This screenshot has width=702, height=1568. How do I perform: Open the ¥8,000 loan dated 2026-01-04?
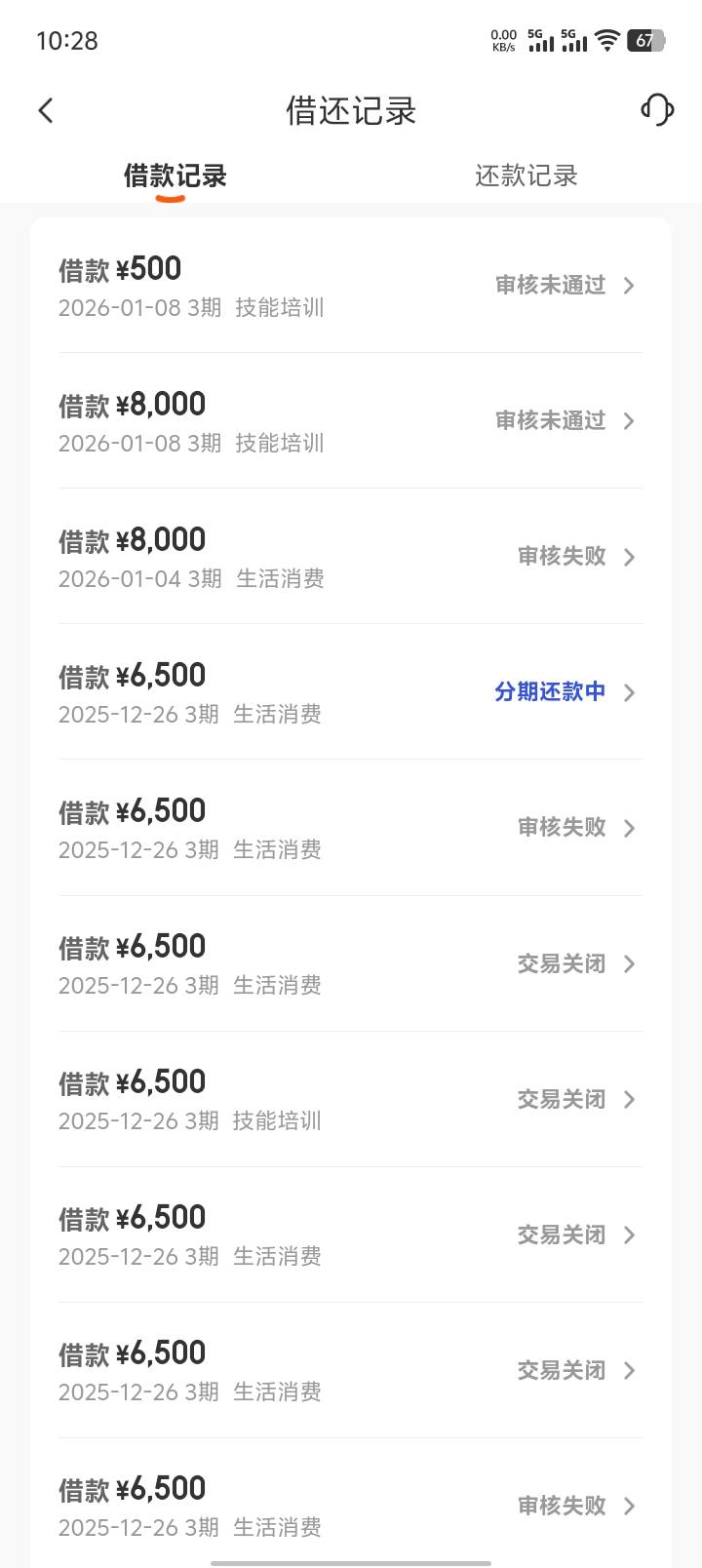pyautogui.click(x=350, y=557)
